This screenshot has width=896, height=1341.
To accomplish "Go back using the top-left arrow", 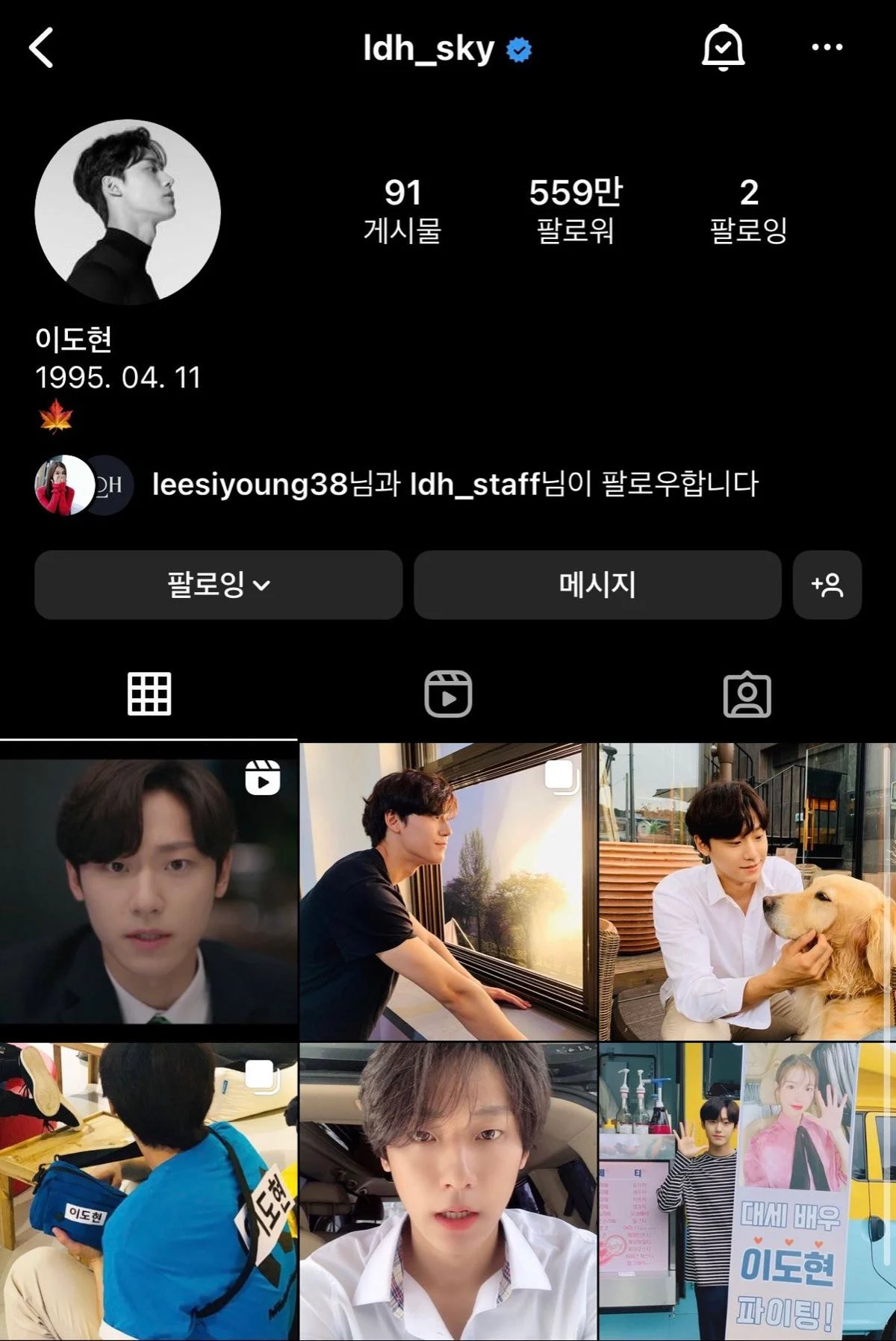I will (42, 48).
